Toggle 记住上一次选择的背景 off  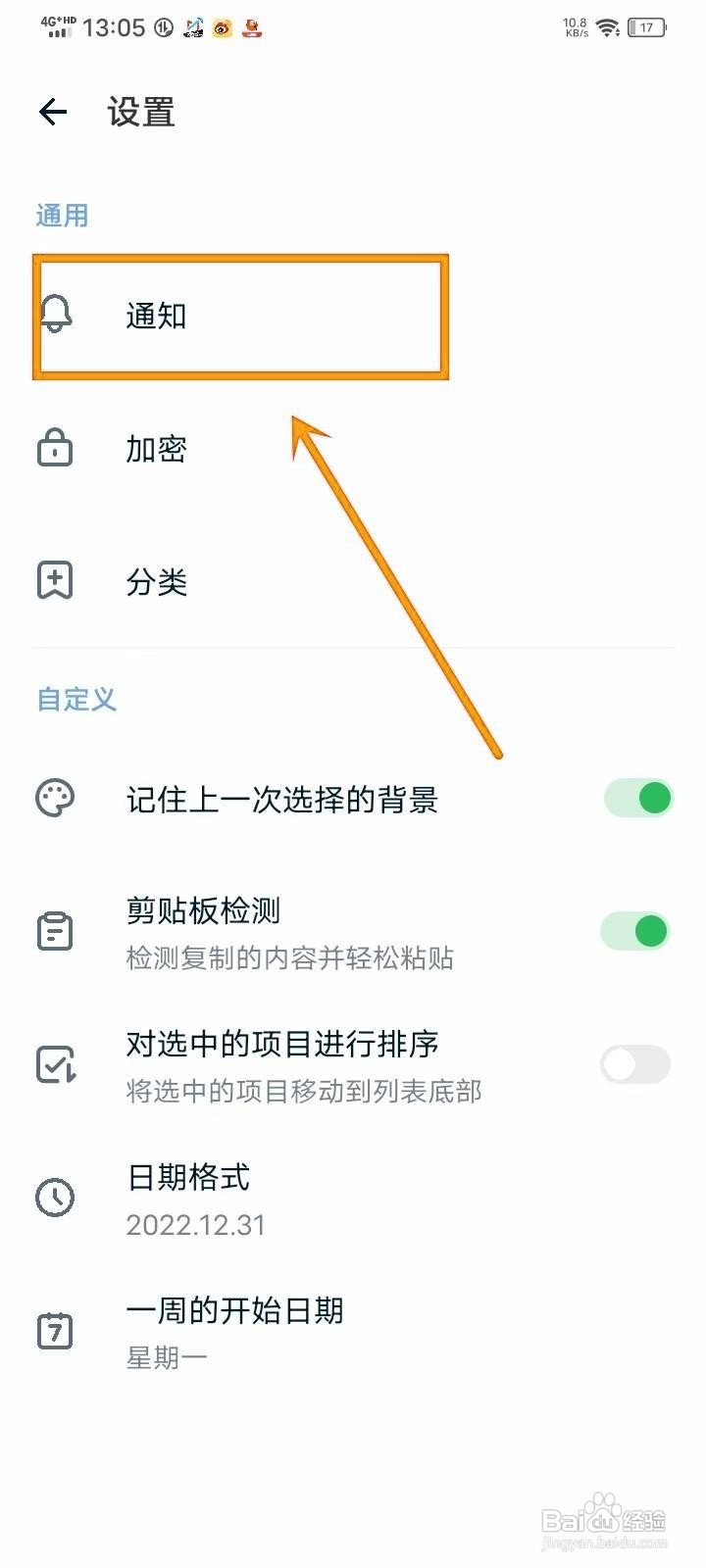(x=634, y=799)
